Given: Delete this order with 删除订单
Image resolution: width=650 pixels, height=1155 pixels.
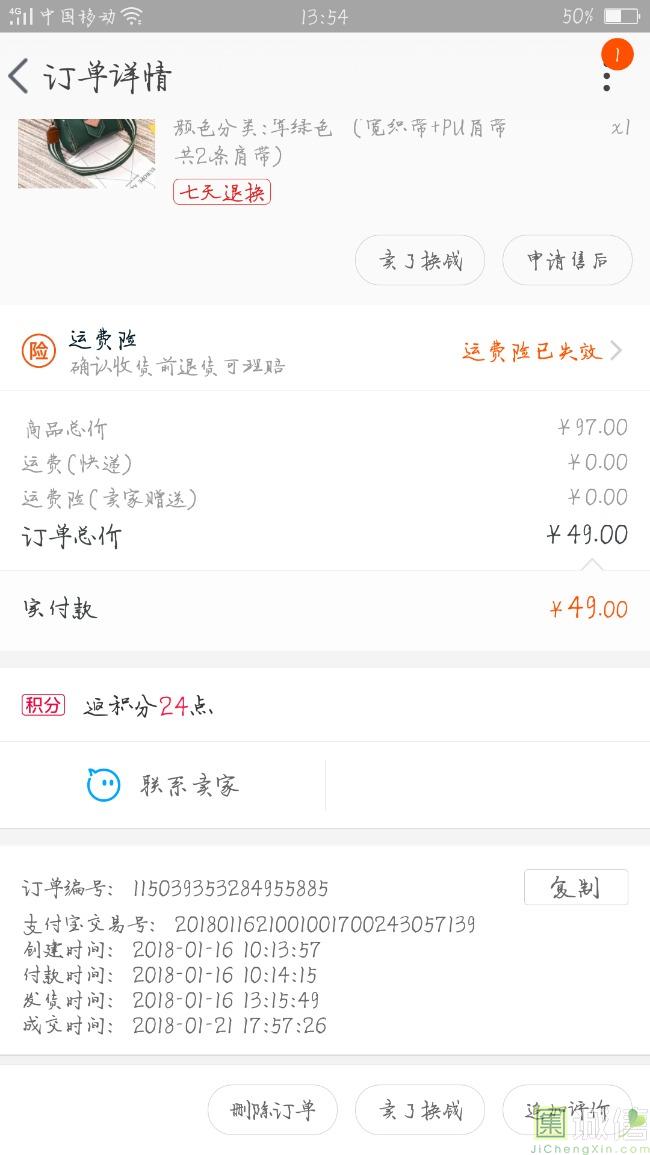Looking at the screenshot, I should tap(272, 1110).
